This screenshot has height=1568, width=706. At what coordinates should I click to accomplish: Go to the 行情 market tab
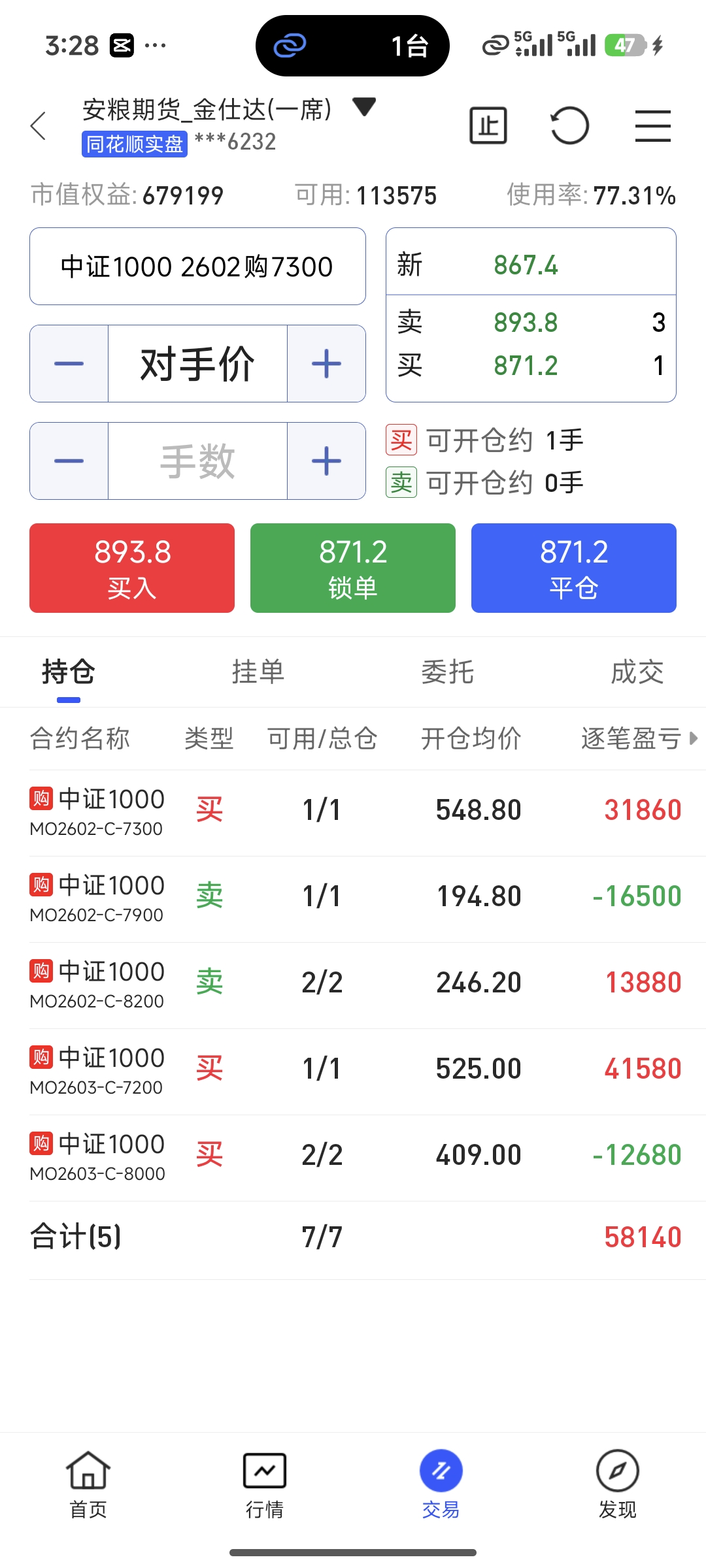click(265, 1486)
